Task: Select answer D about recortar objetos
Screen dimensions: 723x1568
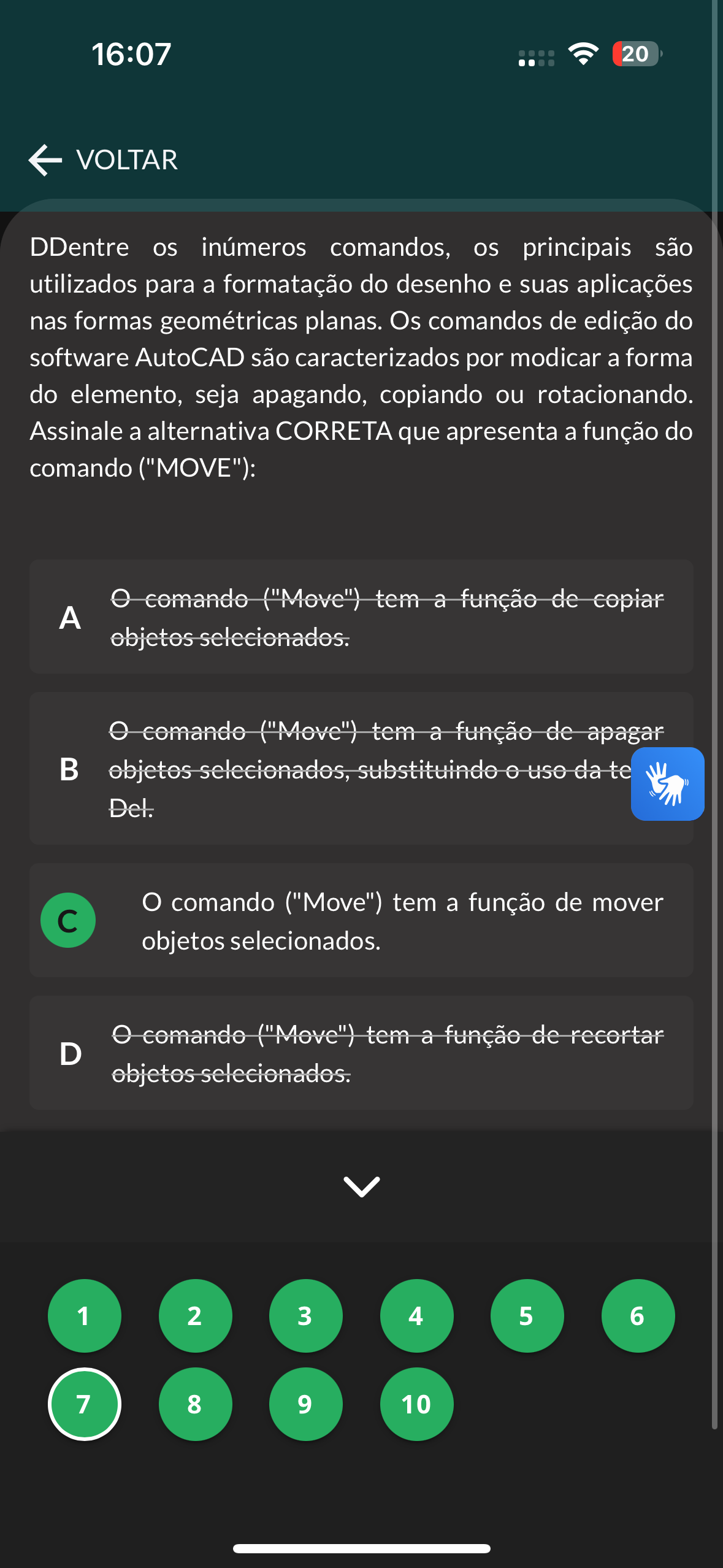Action: point(361,1053)
